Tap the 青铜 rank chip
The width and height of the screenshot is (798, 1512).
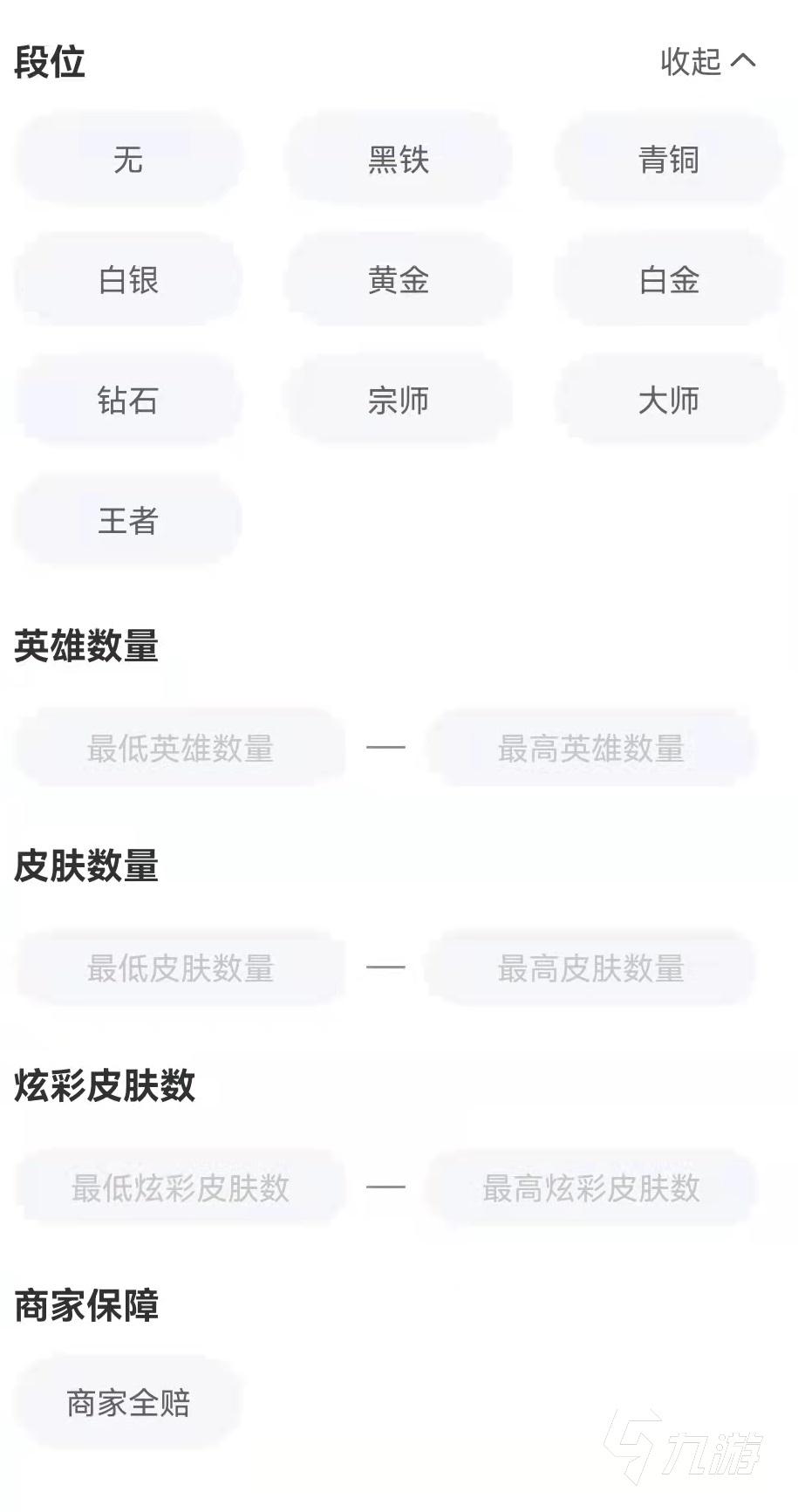(669, 160)
